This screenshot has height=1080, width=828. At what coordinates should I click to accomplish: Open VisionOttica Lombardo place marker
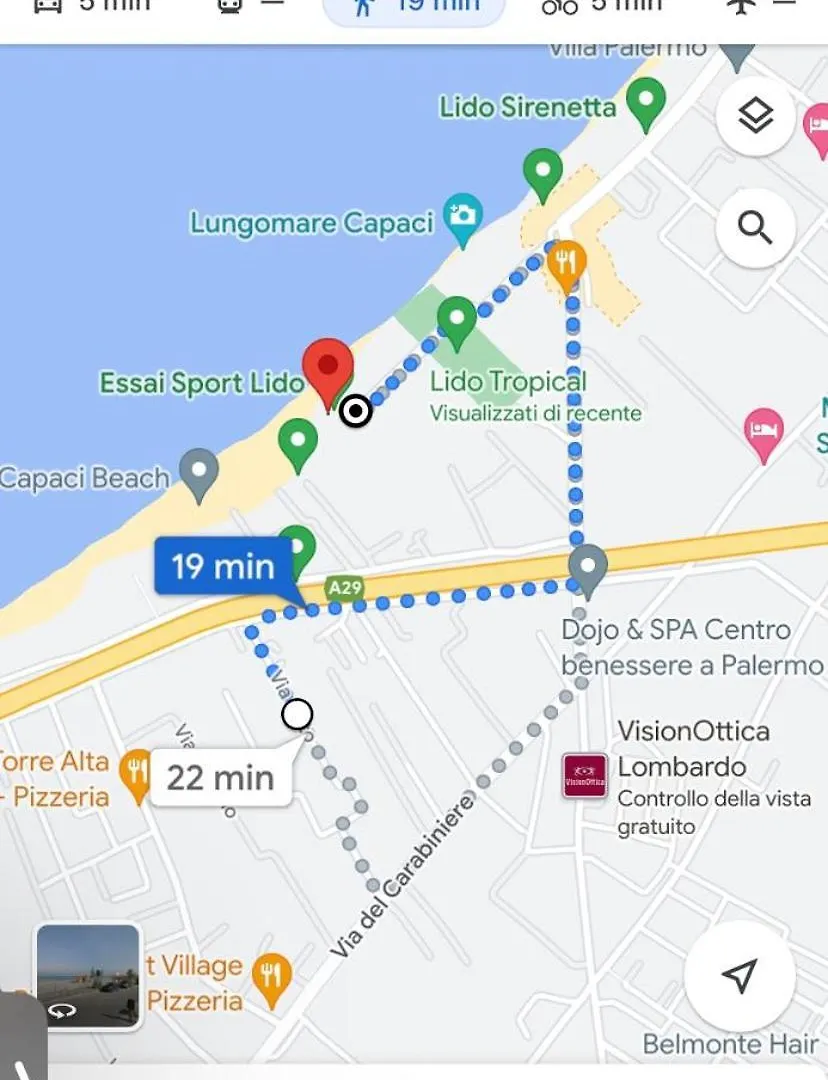585,776
